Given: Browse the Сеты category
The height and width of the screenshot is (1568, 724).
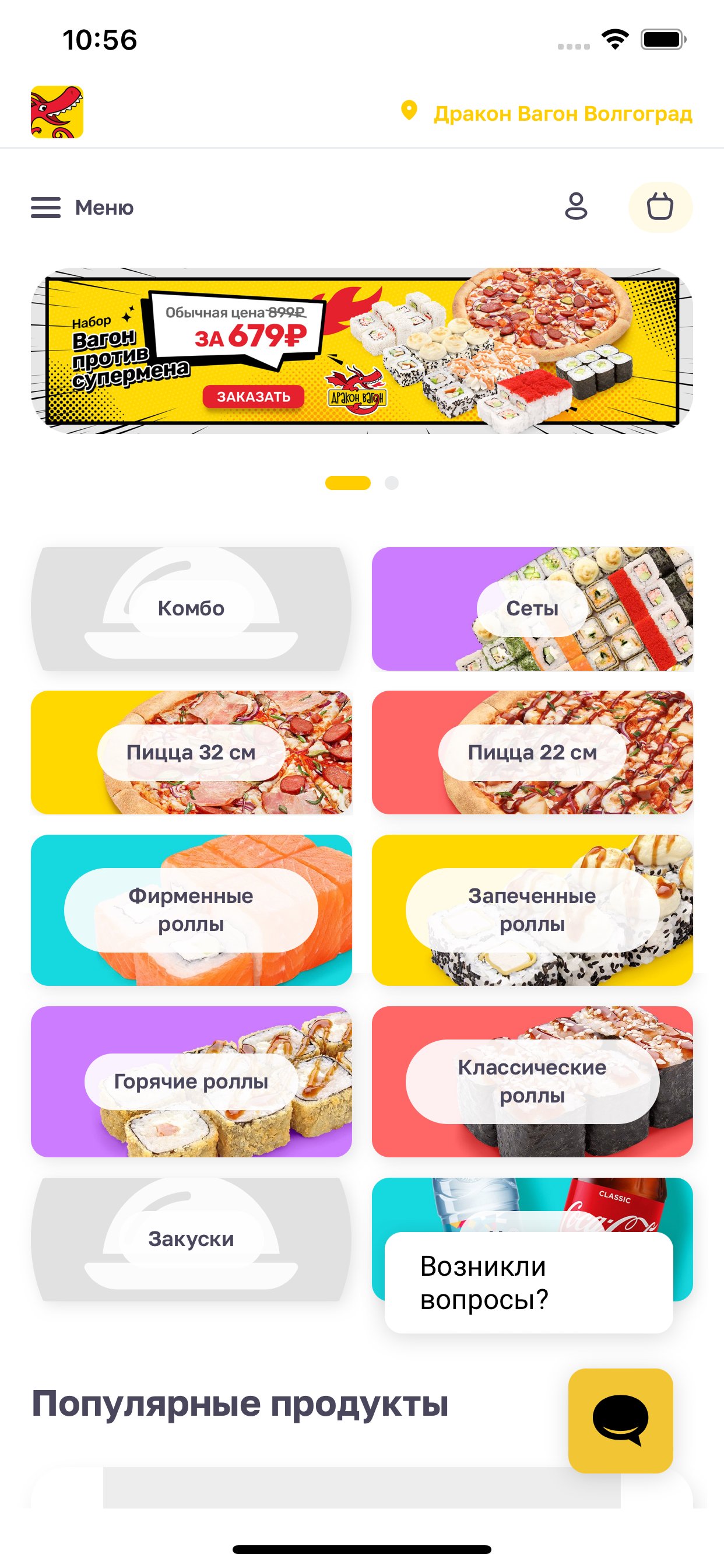Looking at the screenshot, I should click(532, 608).
